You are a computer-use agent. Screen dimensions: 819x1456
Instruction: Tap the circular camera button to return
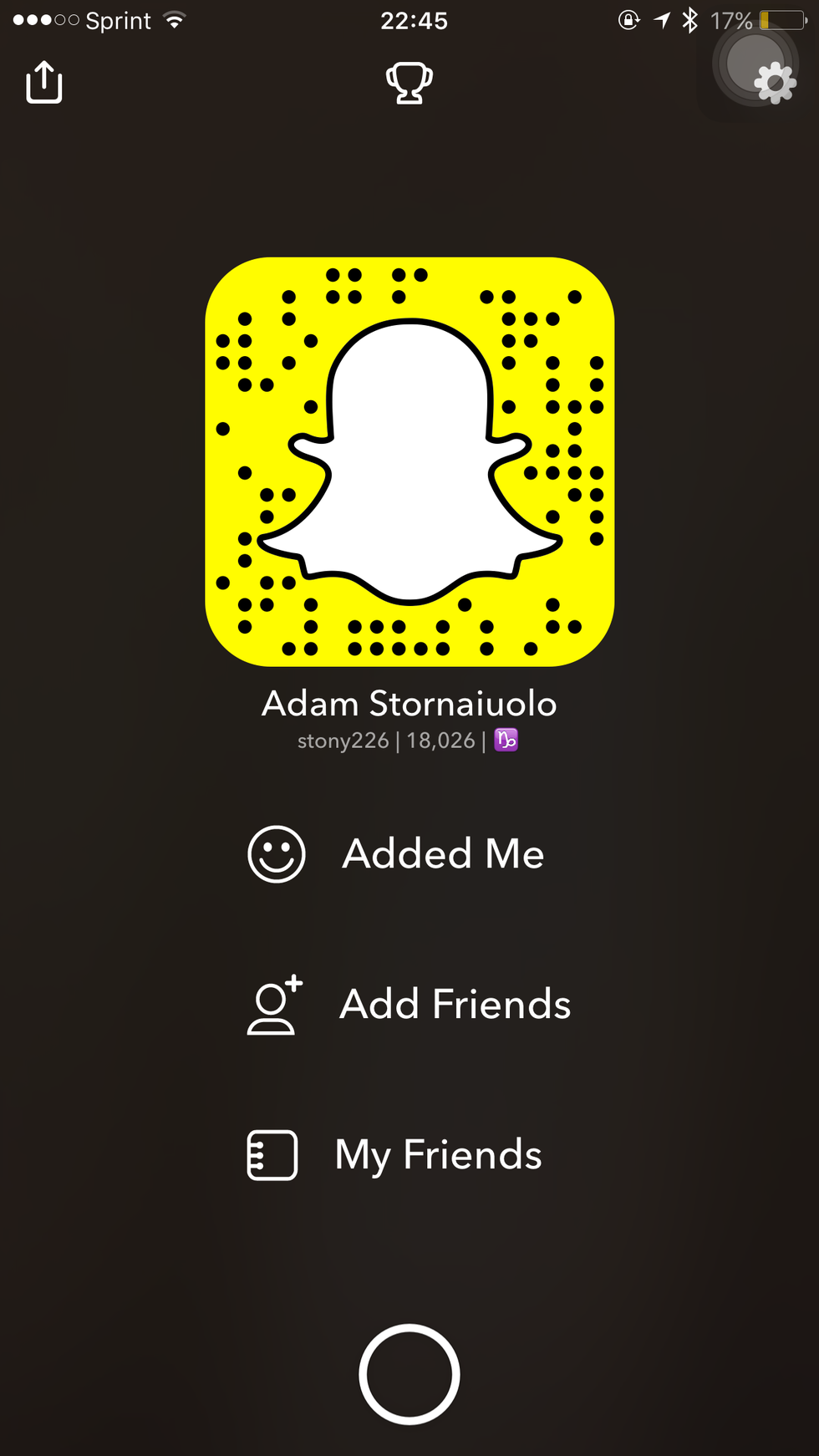coord(409,1374)
